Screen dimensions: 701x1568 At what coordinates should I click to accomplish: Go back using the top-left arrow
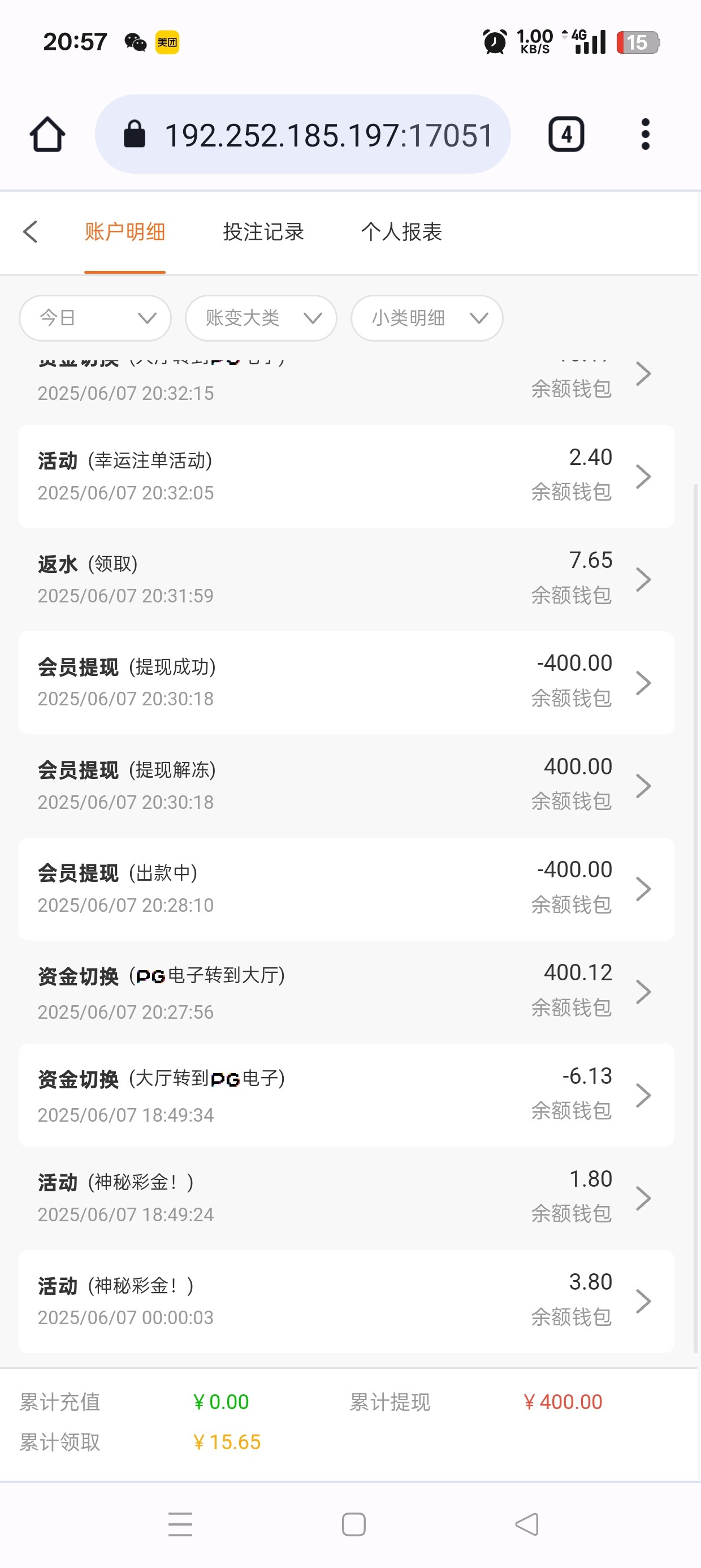pyautogui.click(x=31, y=232)
